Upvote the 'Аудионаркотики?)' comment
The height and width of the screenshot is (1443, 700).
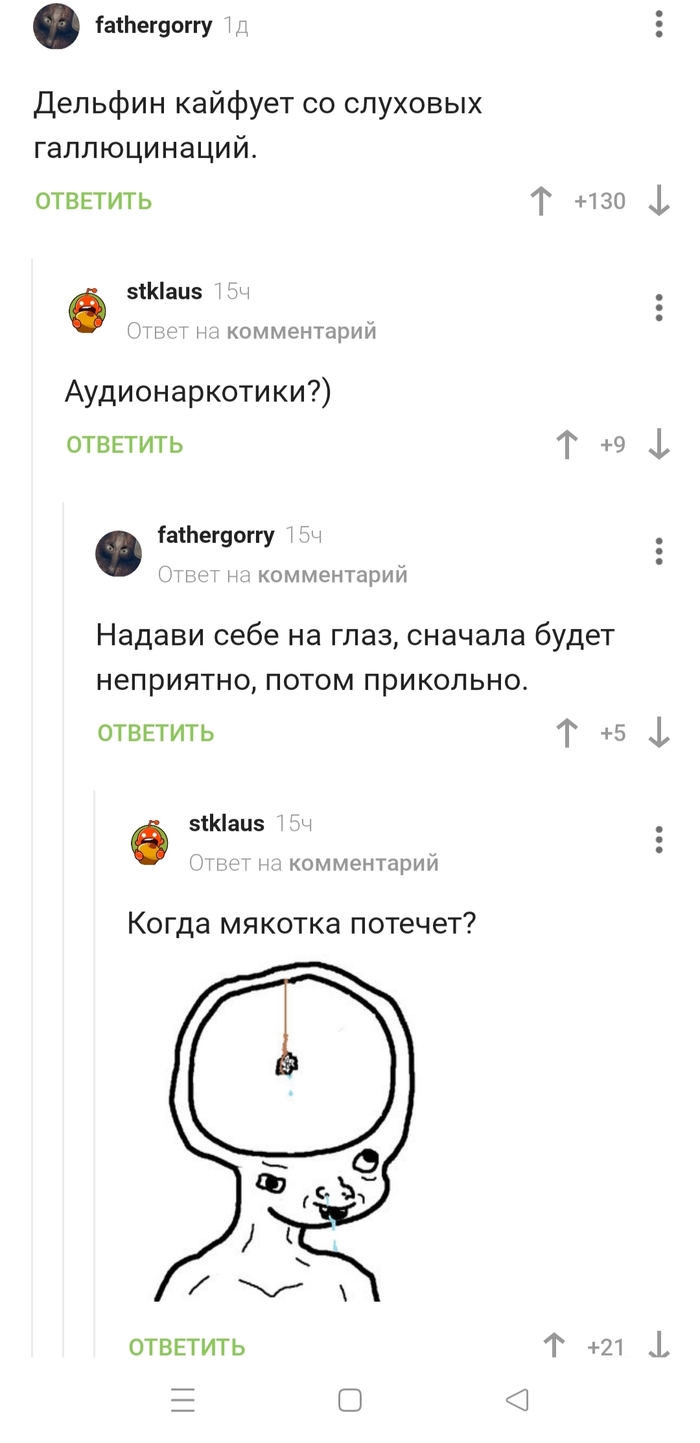pyautogui.click(x=567, y=445)
